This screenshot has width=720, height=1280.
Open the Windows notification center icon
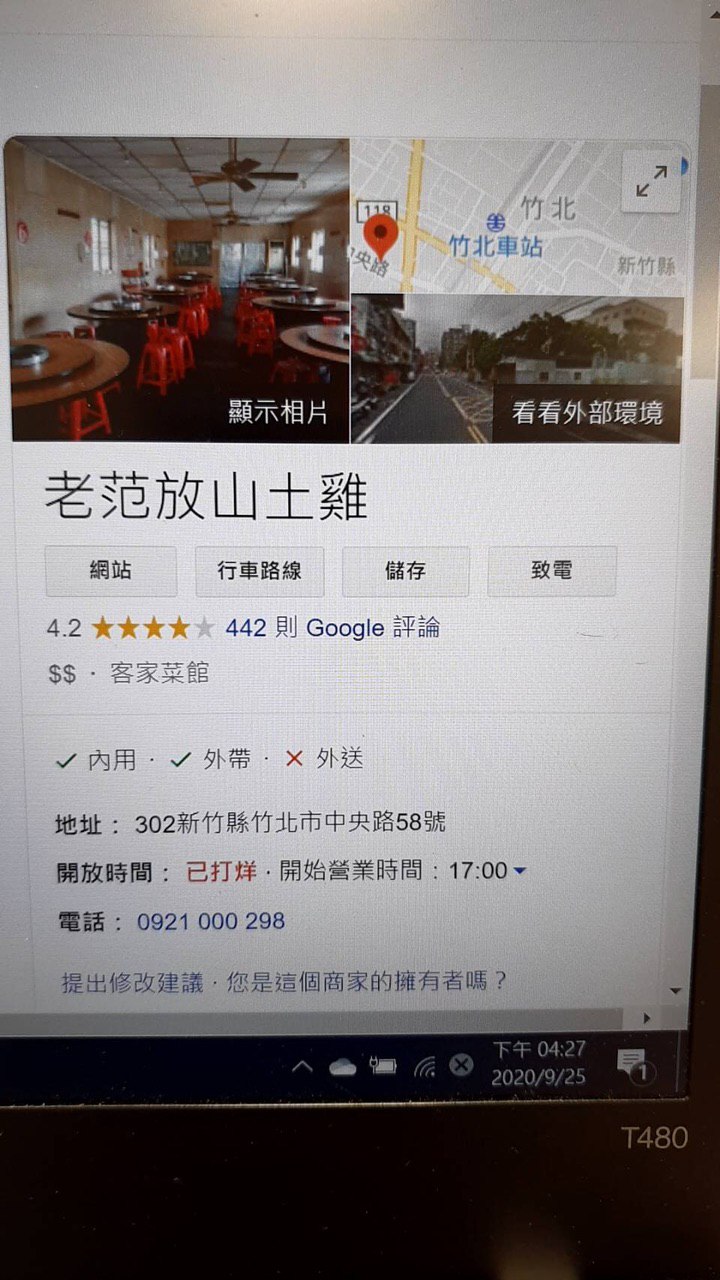click(632, 1064)
